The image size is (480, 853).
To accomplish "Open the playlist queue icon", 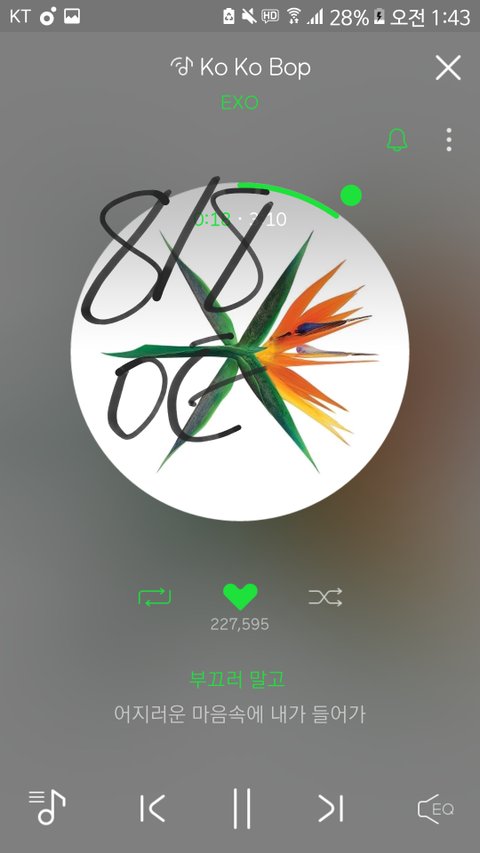I will coord(47,807).
